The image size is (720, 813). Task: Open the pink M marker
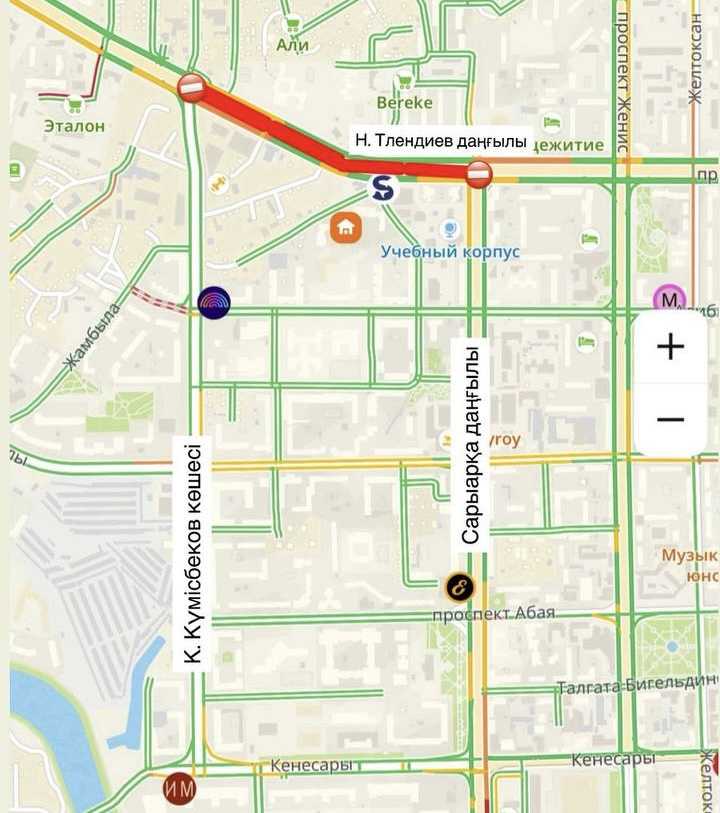(x=669, y=300)
